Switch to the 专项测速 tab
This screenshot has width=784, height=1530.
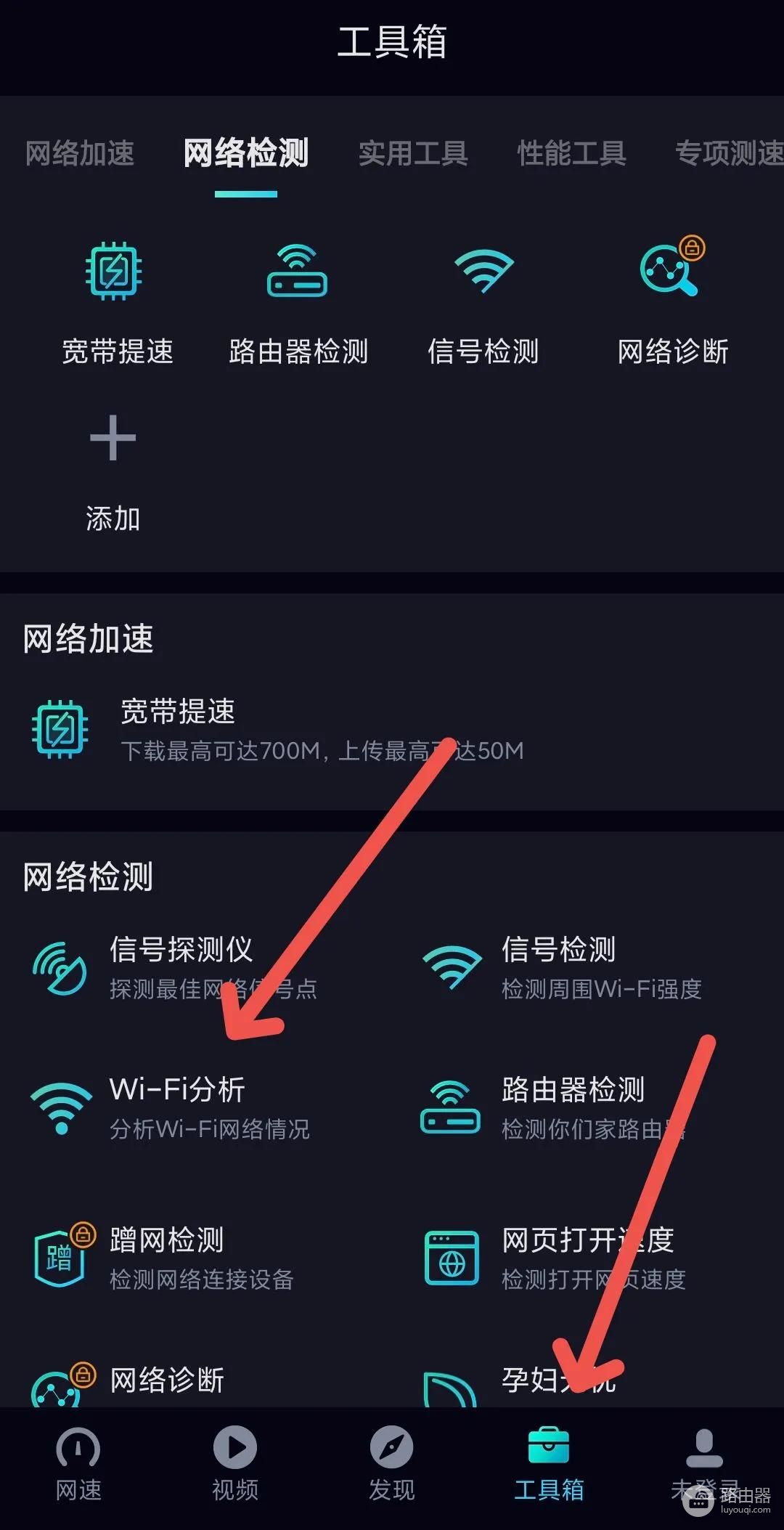(x=728, y=153)
